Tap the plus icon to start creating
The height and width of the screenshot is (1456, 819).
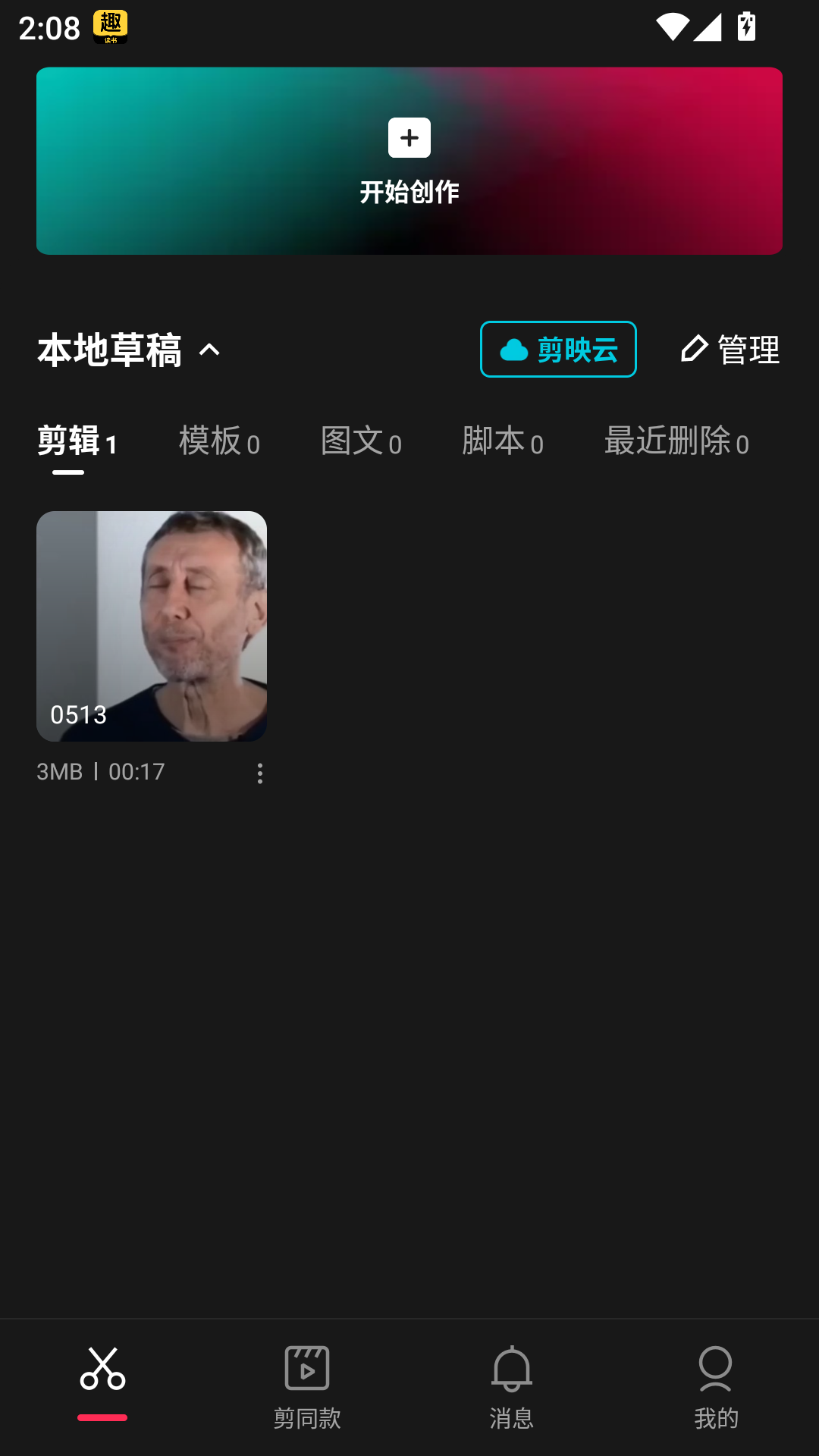tap(409, 137)
